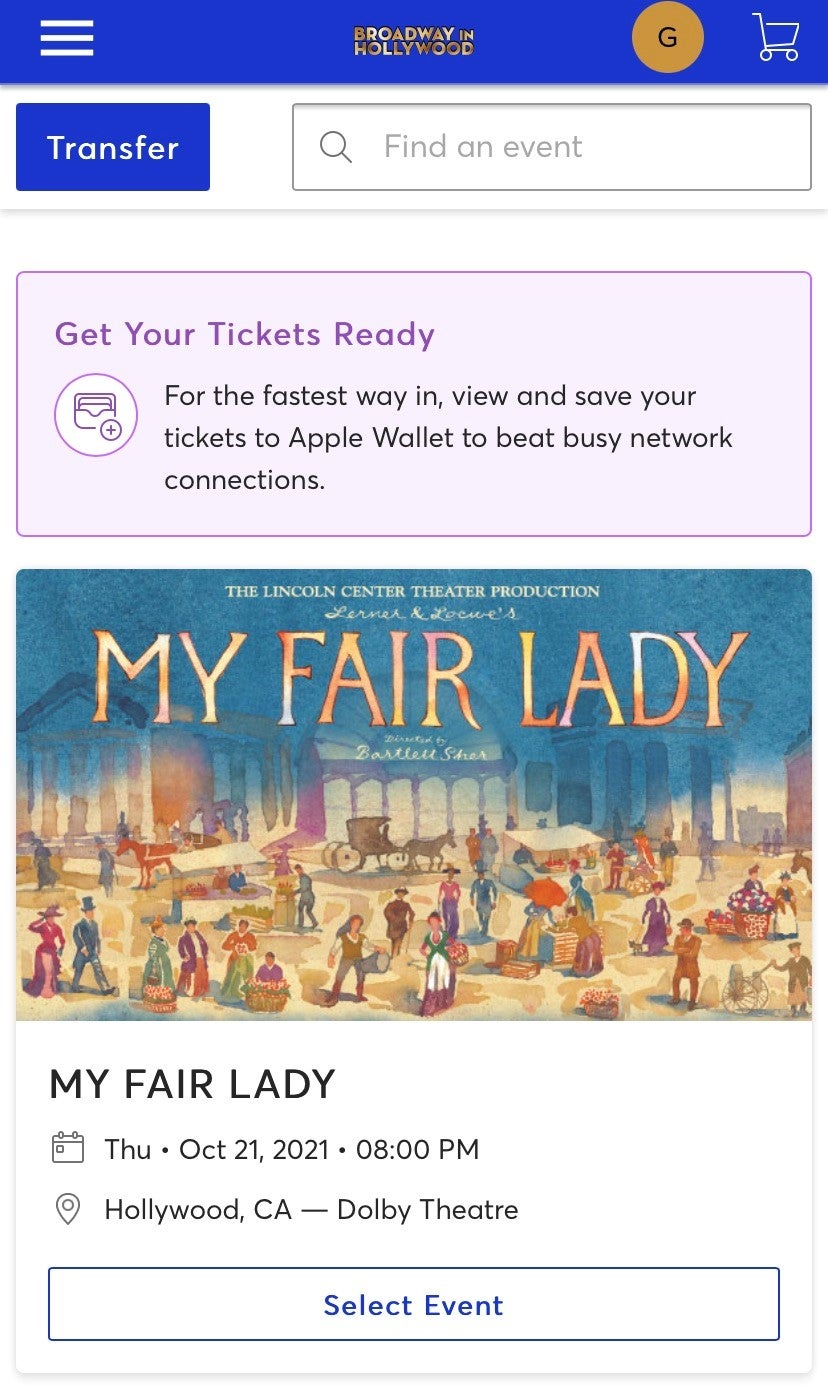Tap the Transfer button

113,147
